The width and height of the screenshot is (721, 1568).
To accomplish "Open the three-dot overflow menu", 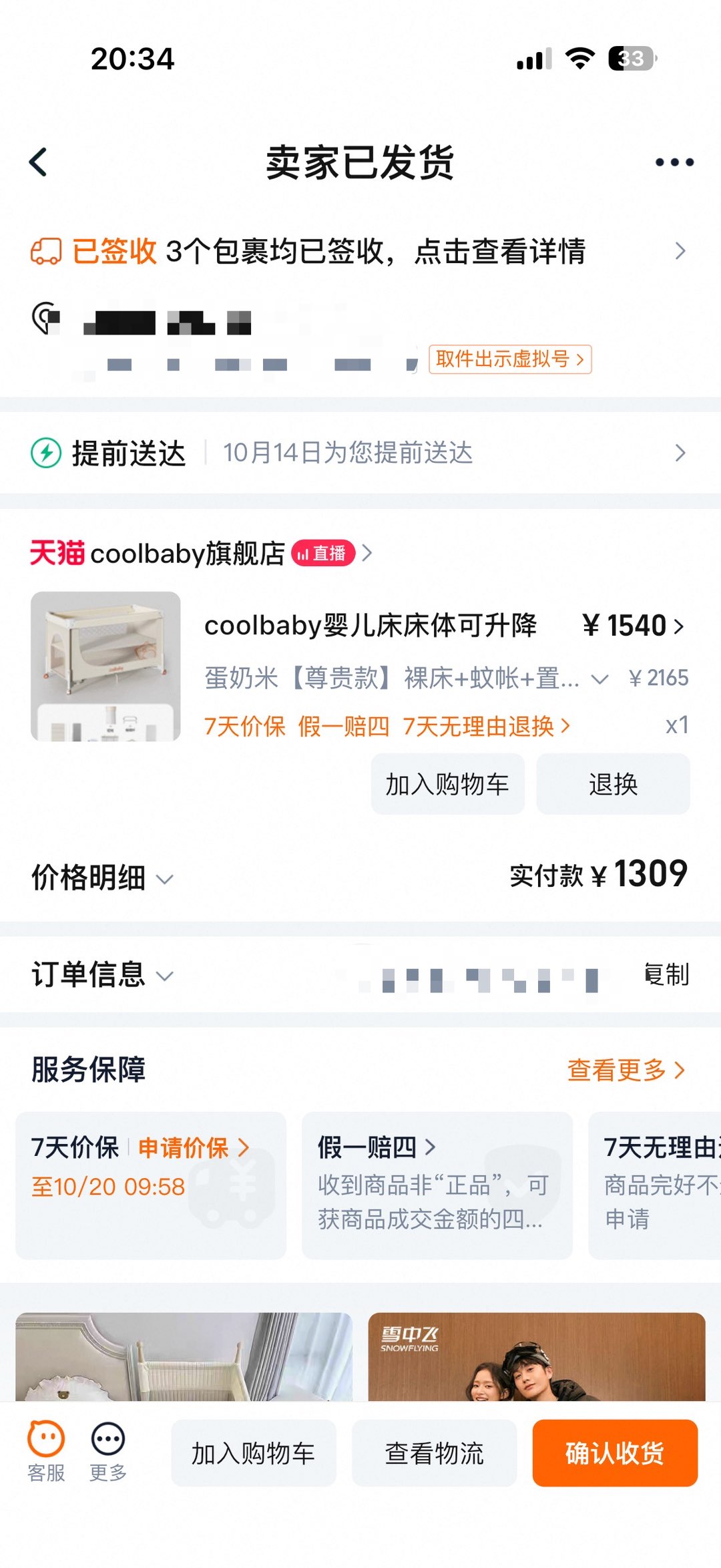I will 674,162.
